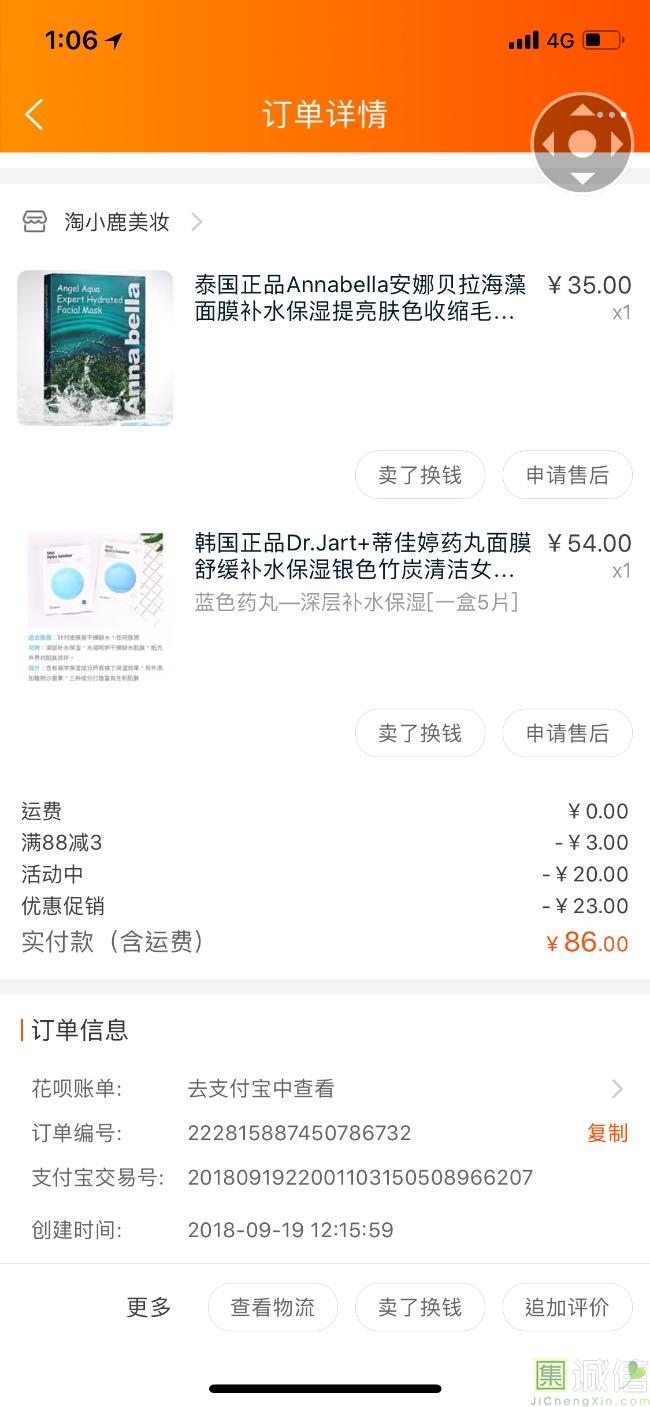Copy the order number with 复制
650x1407 pixels.
tap(607, 1133)
